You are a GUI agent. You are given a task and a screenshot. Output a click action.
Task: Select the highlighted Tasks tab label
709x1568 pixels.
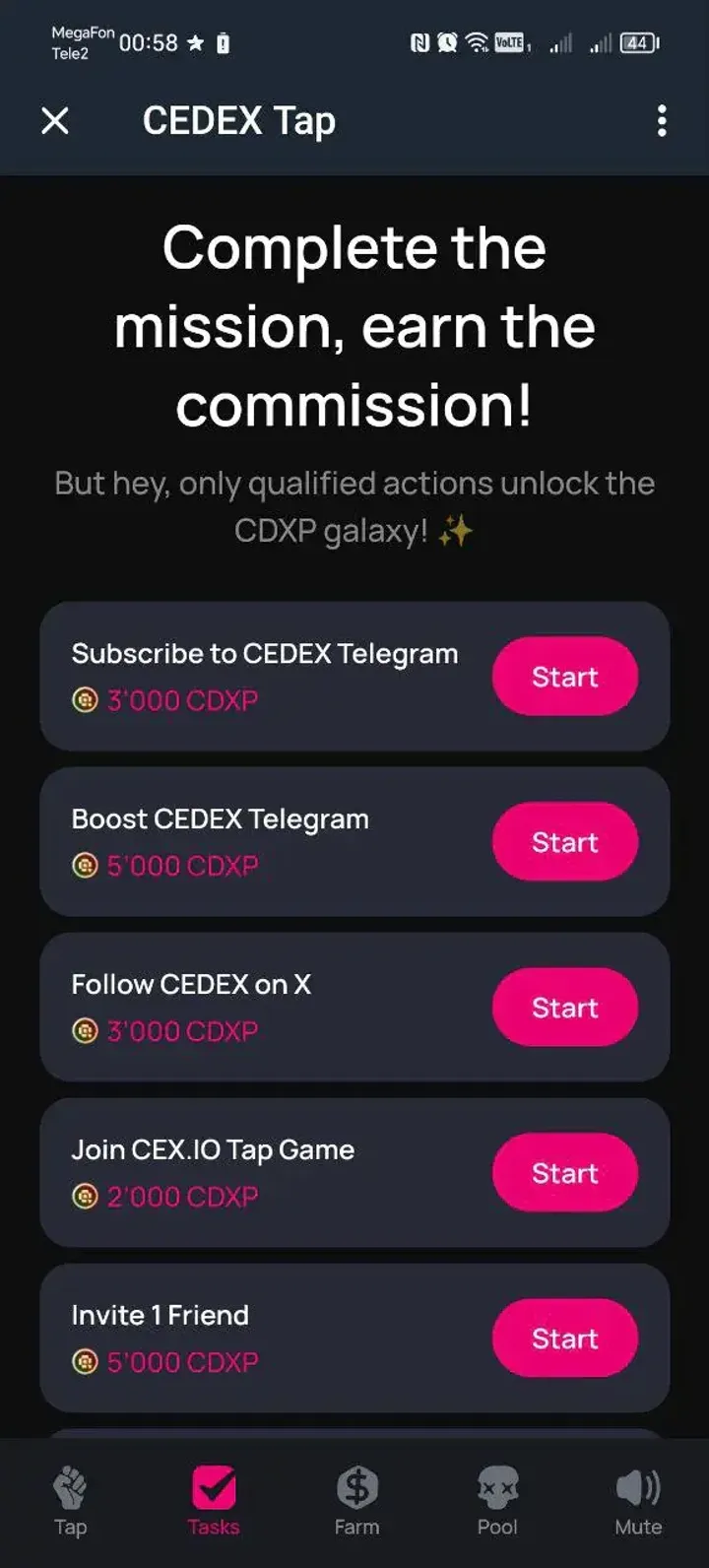pos(213,1527)
